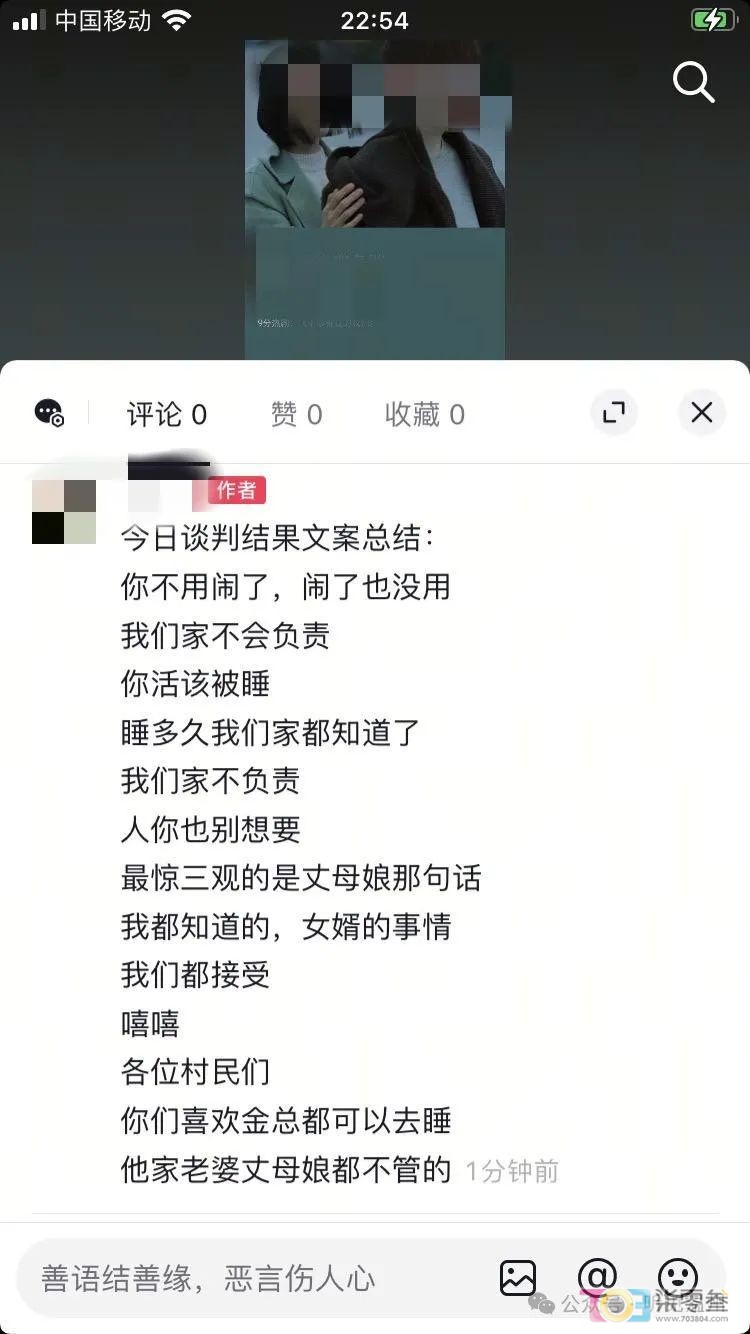This screenshot has width=750, height=1334.
Task: Switch to the 赞 tab
Action: click(296, 414)
